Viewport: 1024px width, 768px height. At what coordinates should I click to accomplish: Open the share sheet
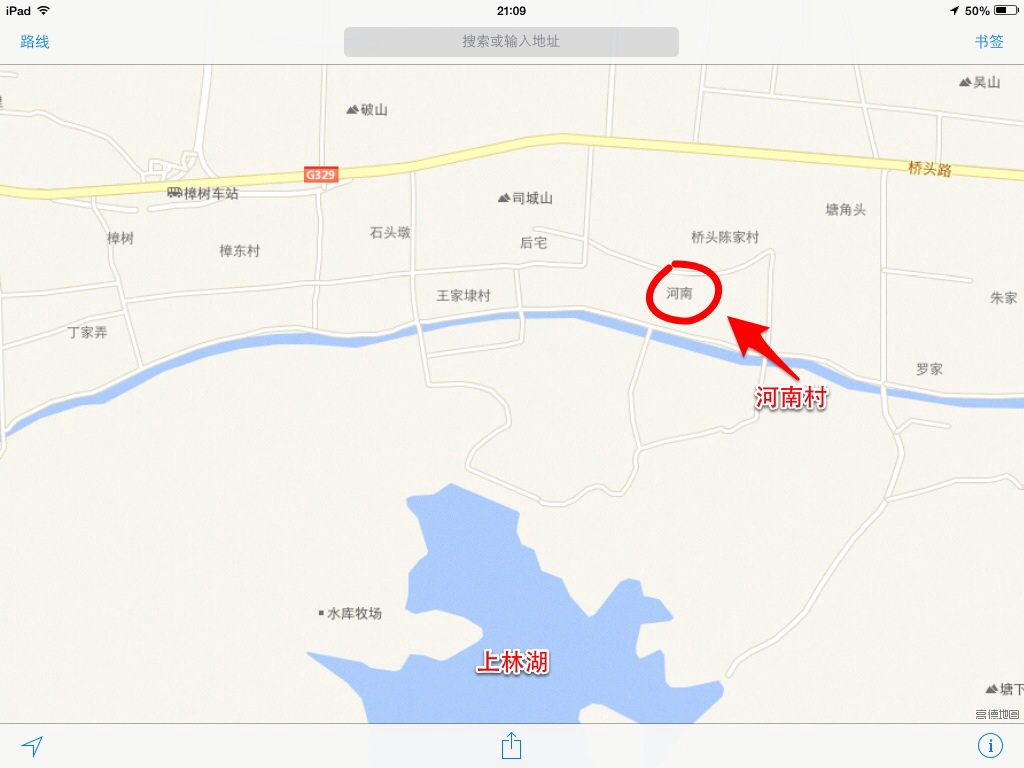point(511,745)
